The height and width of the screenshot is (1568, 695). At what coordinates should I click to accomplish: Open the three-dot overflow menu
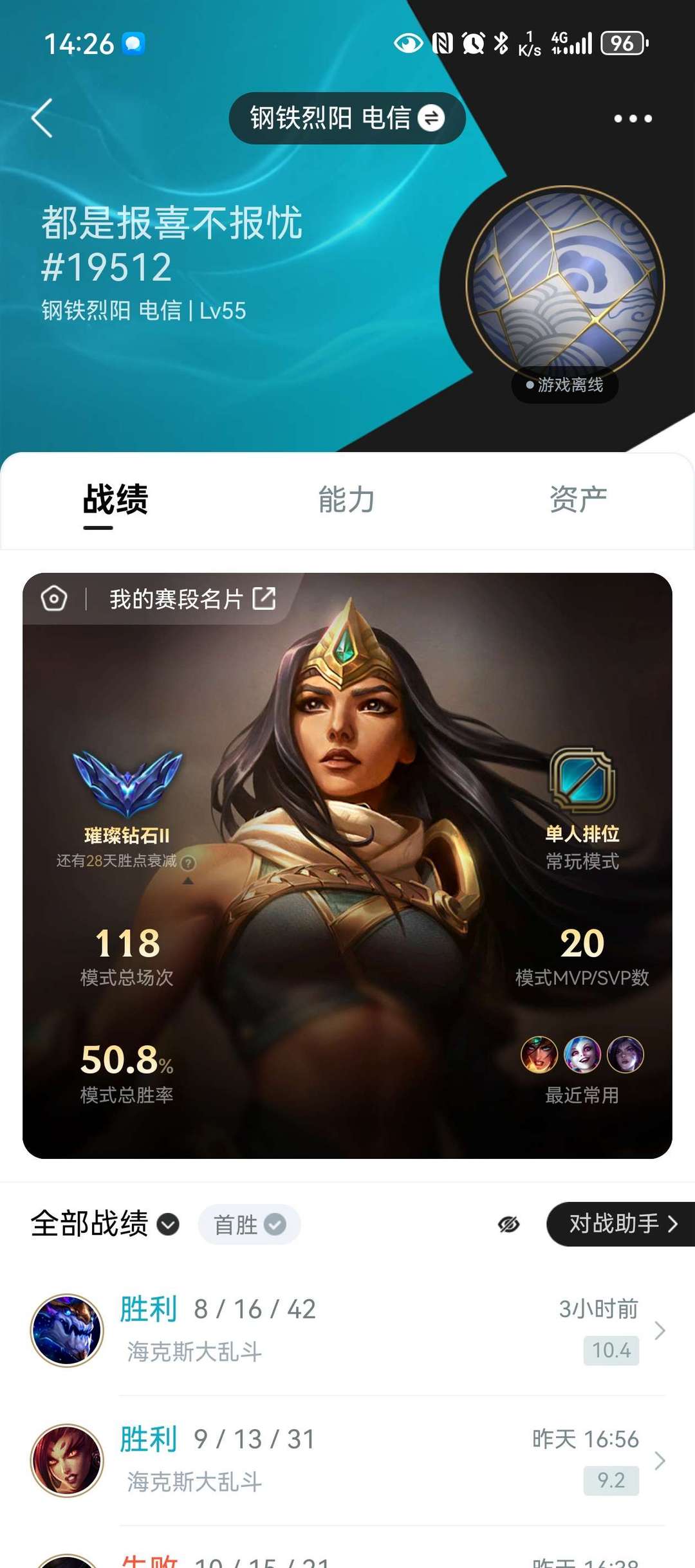tap(633, 118)
